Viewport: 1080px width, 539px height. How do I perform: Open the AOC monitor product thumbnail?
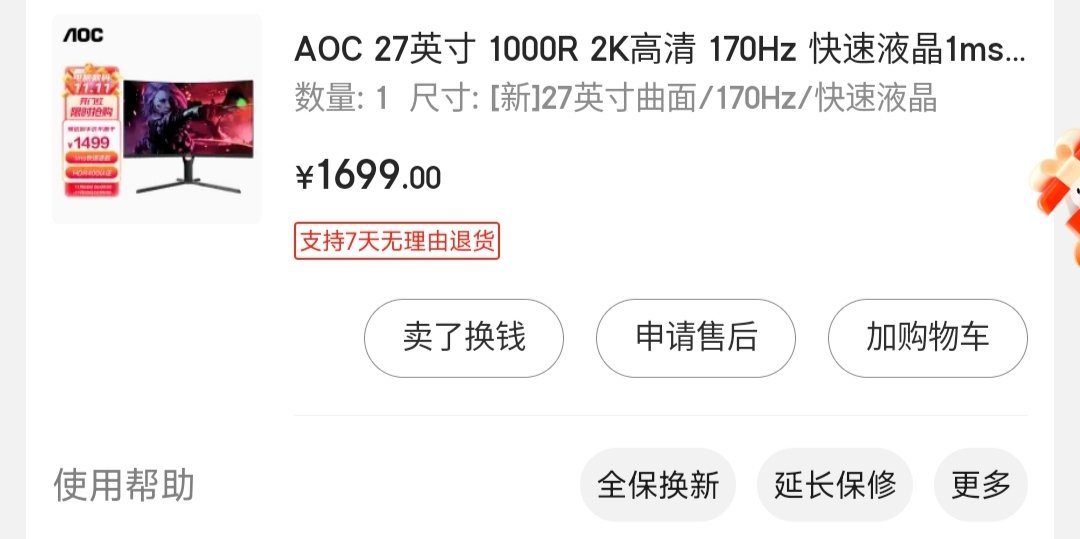156,119
